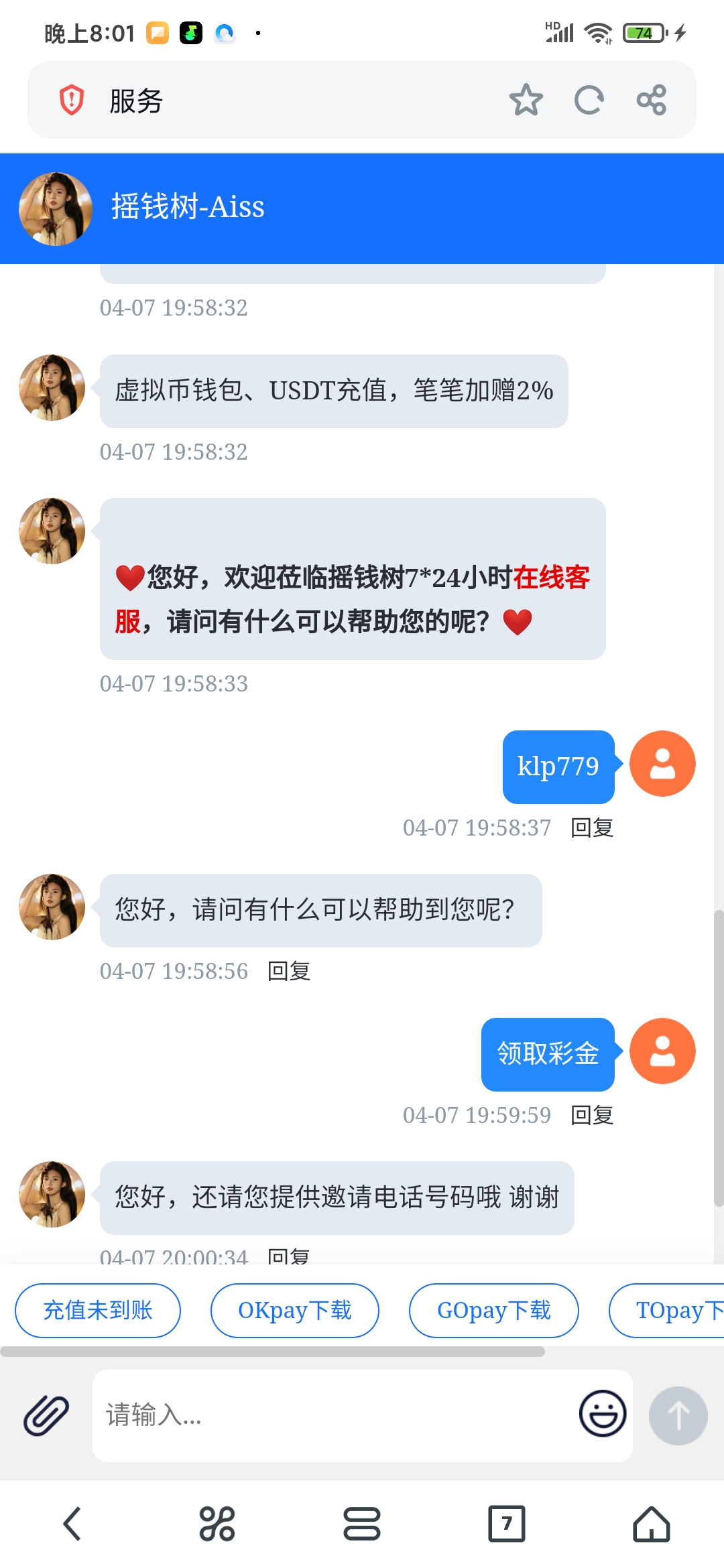This screenshot has width=724, height=1568.
Task: Focus the 请输入 message field
Action: point(335,1415)
